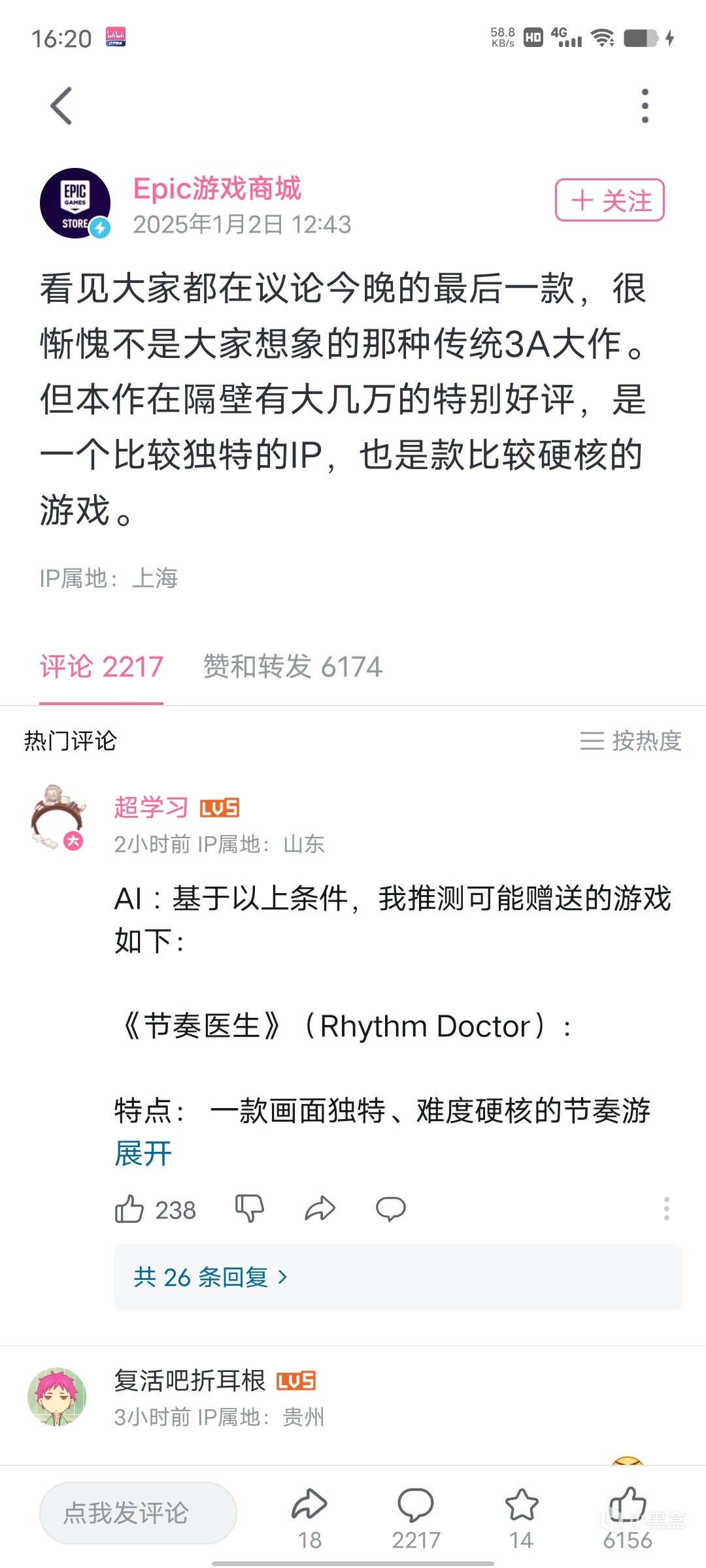The height and width of the screenshot is (1568, 706).
Task: Dislike 超学习's comment
Action: pos(249,1209)
